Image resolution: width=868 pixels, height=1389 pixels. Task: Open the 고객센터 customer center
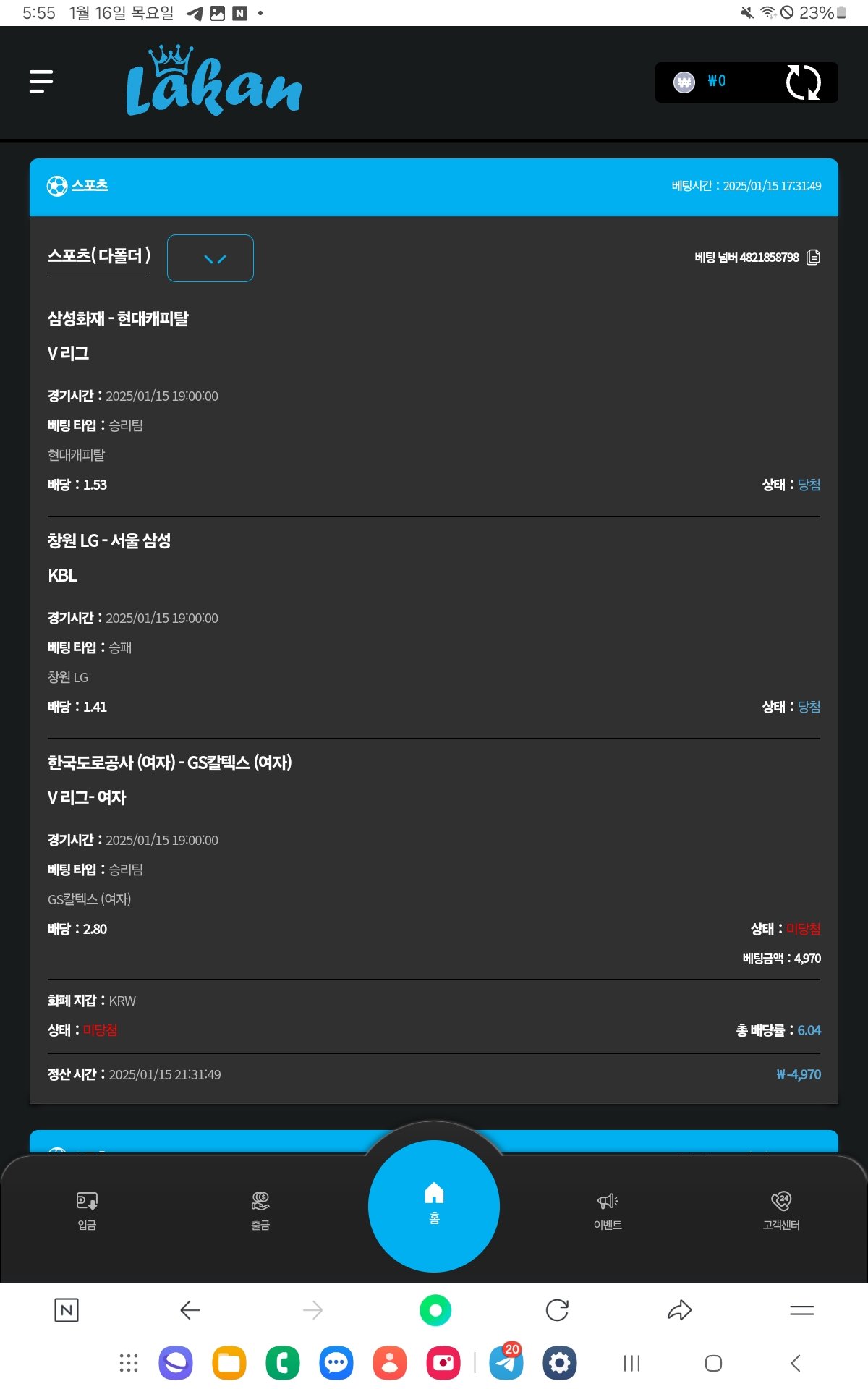pos(781,1210)
